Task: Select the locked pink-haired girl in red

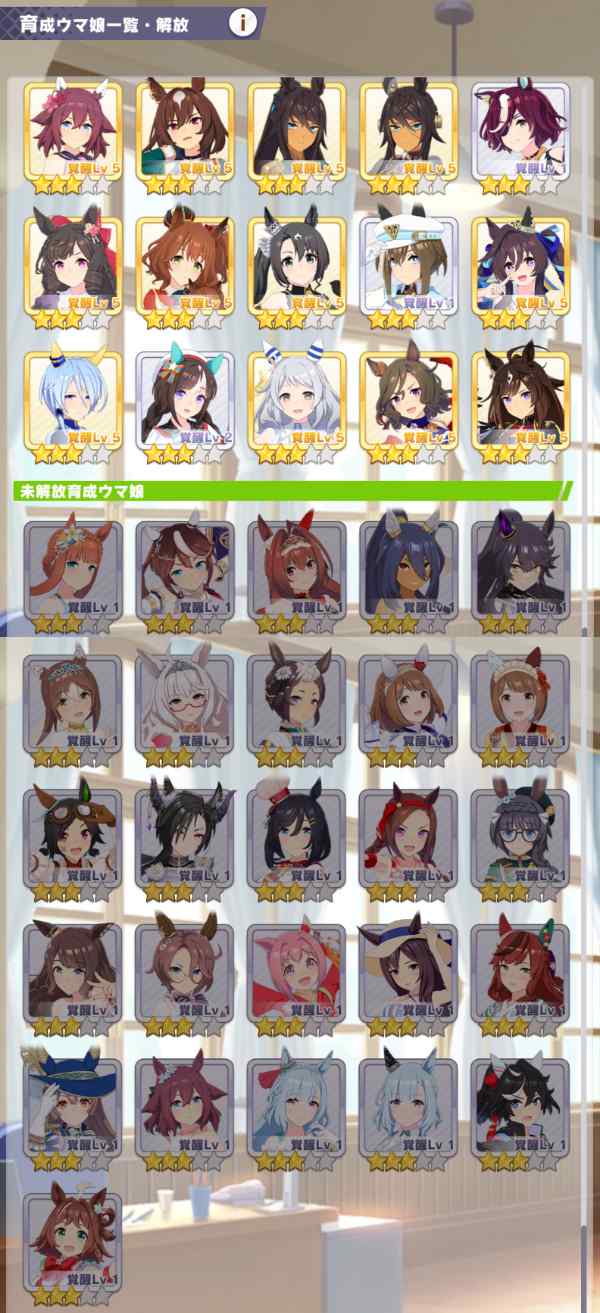Action: [296, 972]
